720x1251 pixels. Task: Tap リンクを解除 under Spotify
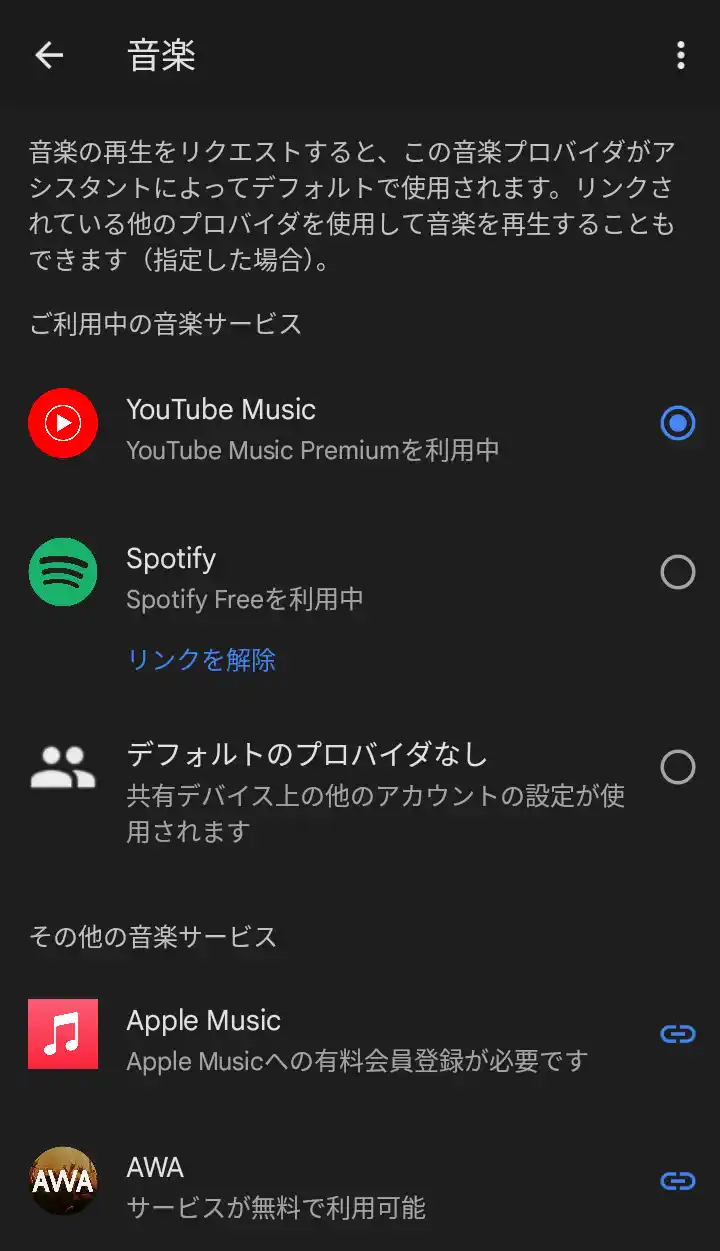click(x=199, y=660)
